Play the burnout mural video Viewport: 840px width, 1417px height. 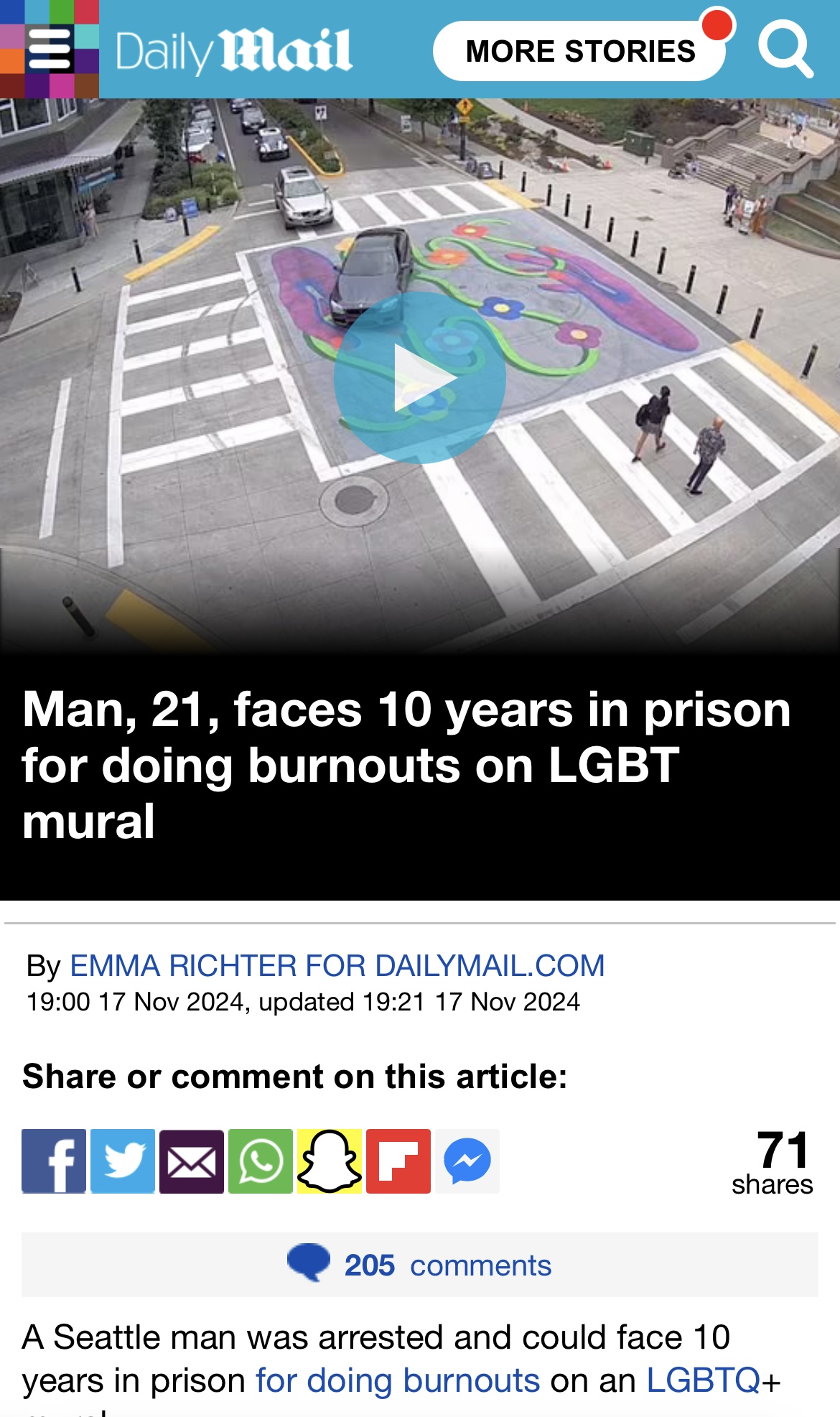point(420,378)
